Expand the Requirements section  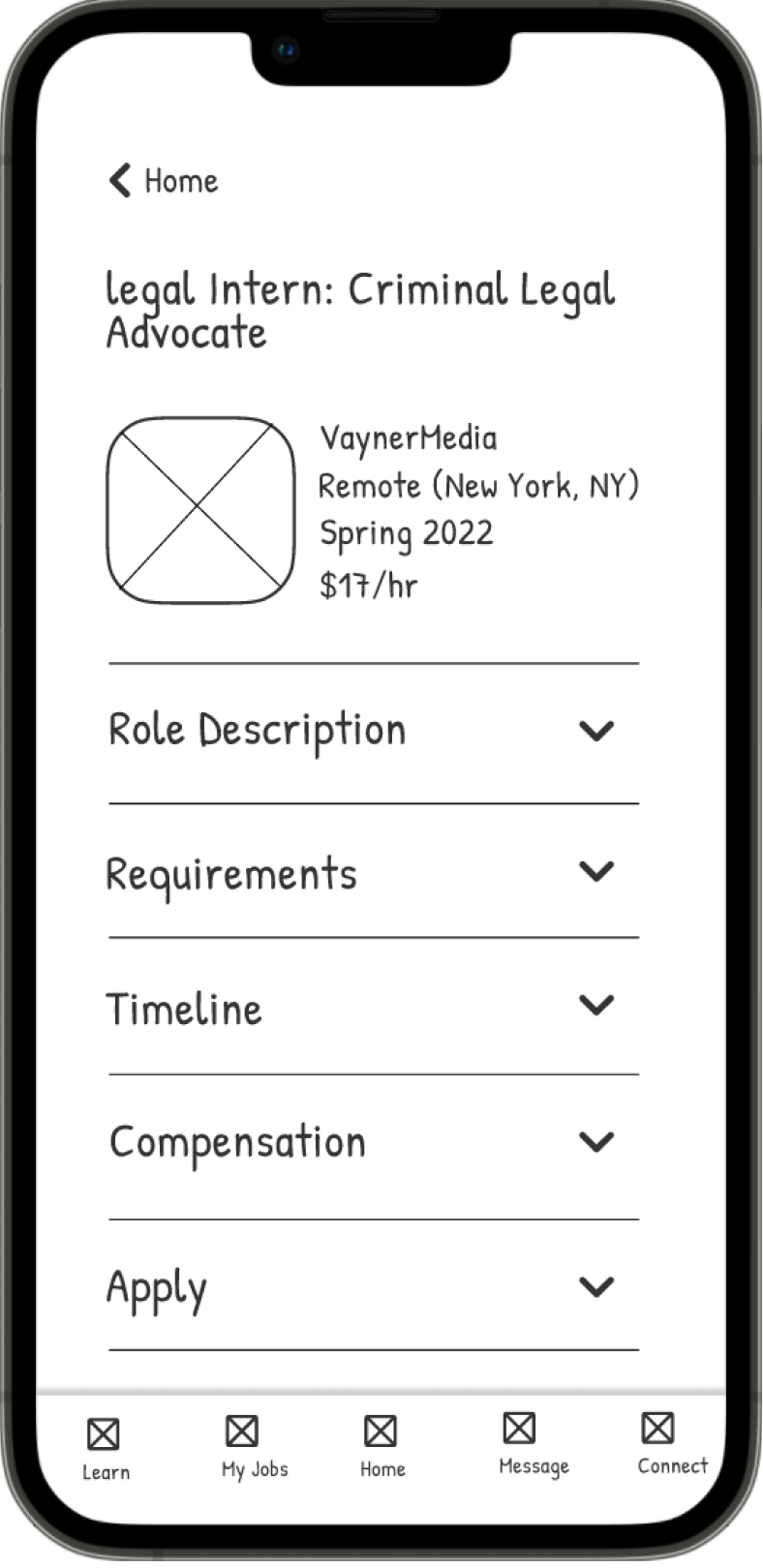point(374,871)
